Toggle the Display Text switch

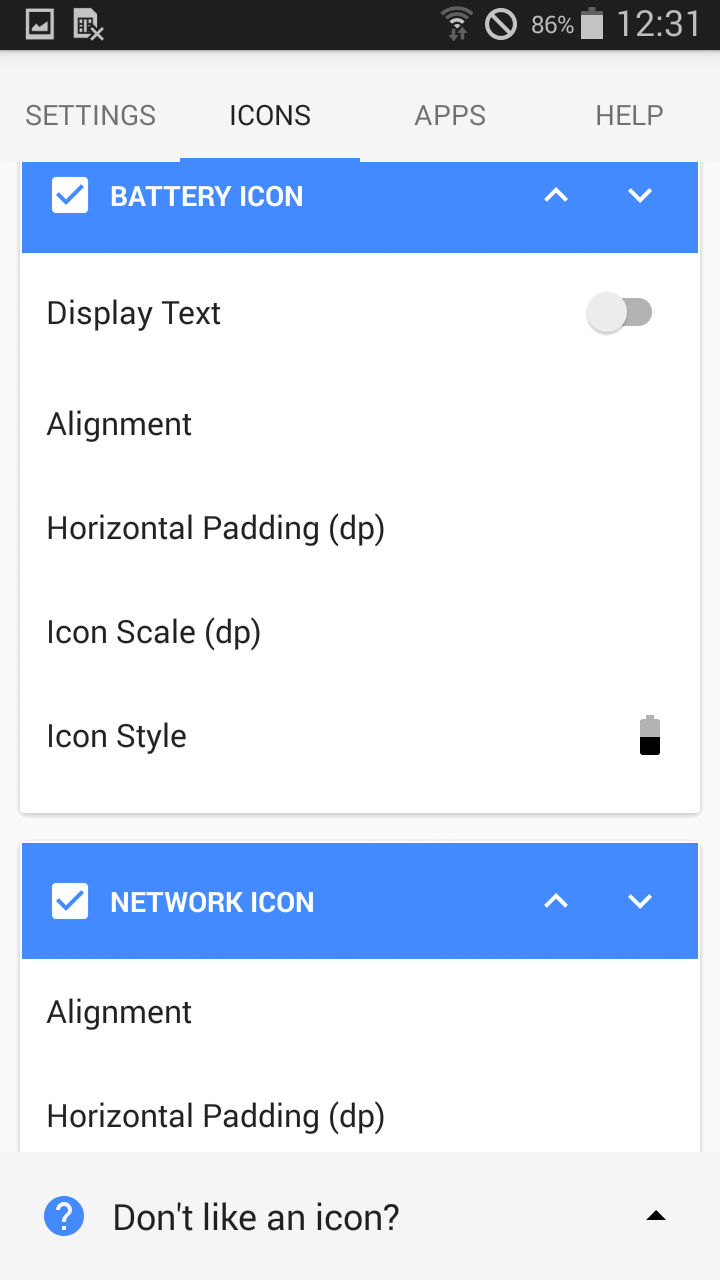(620, 313)
